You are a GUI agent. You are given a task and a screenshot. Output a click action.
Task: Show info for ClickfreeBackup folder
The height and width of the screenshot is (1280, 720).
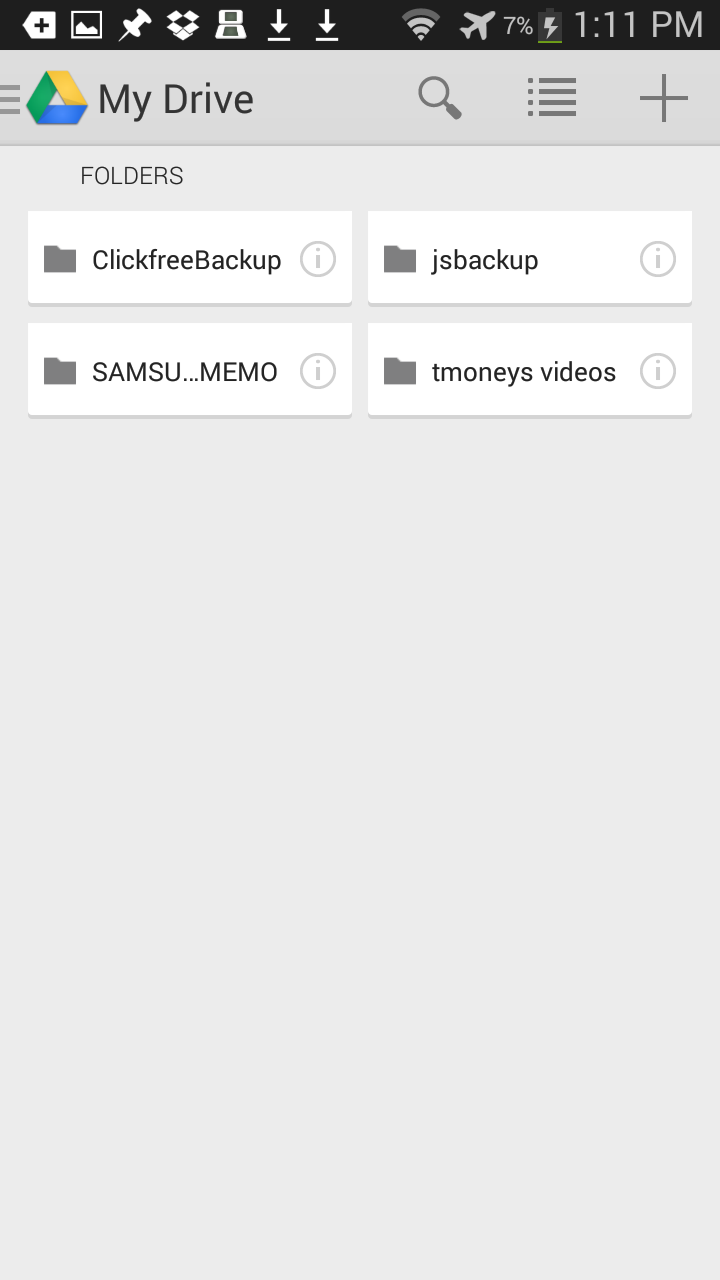[318, 260]
